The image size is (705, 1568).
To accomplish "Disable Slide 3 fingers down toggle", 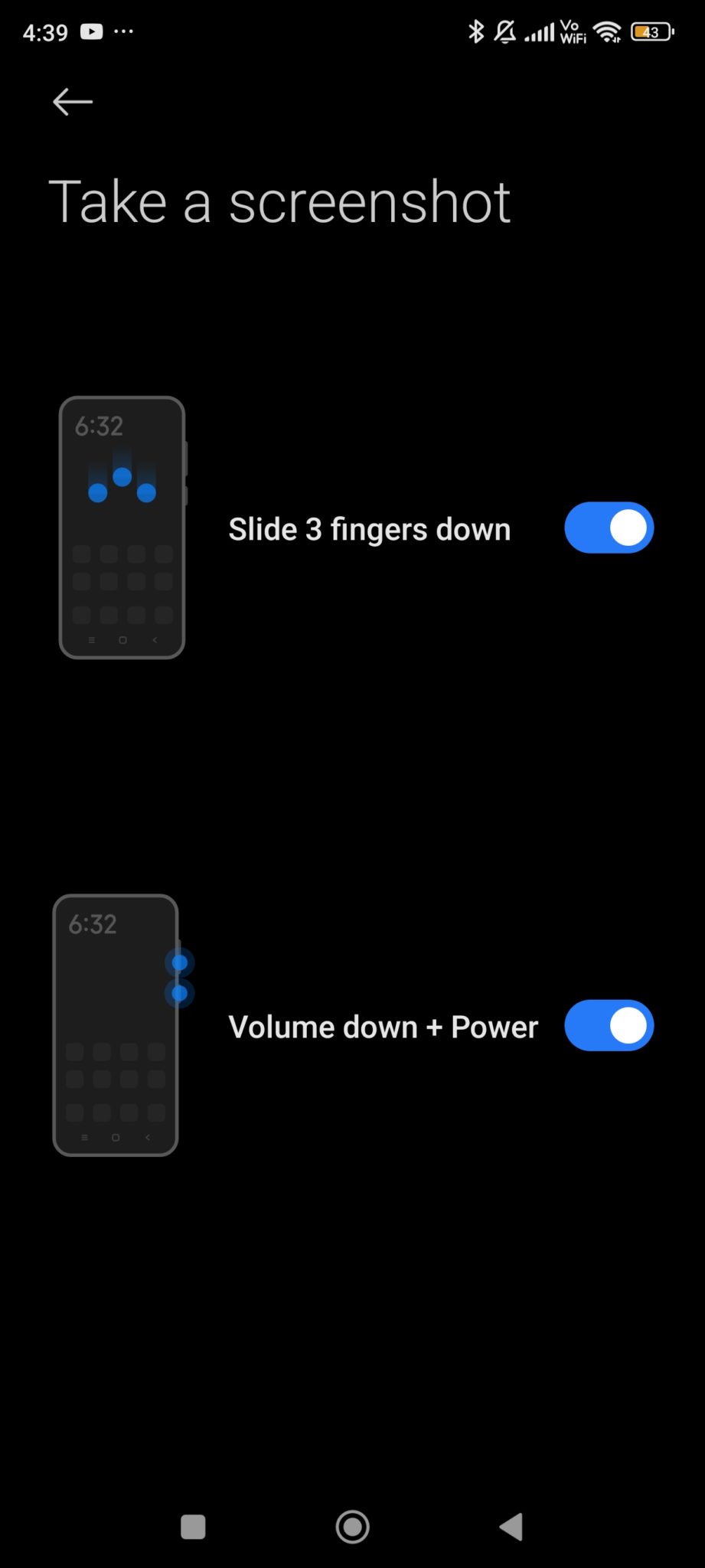I will 609,528.
